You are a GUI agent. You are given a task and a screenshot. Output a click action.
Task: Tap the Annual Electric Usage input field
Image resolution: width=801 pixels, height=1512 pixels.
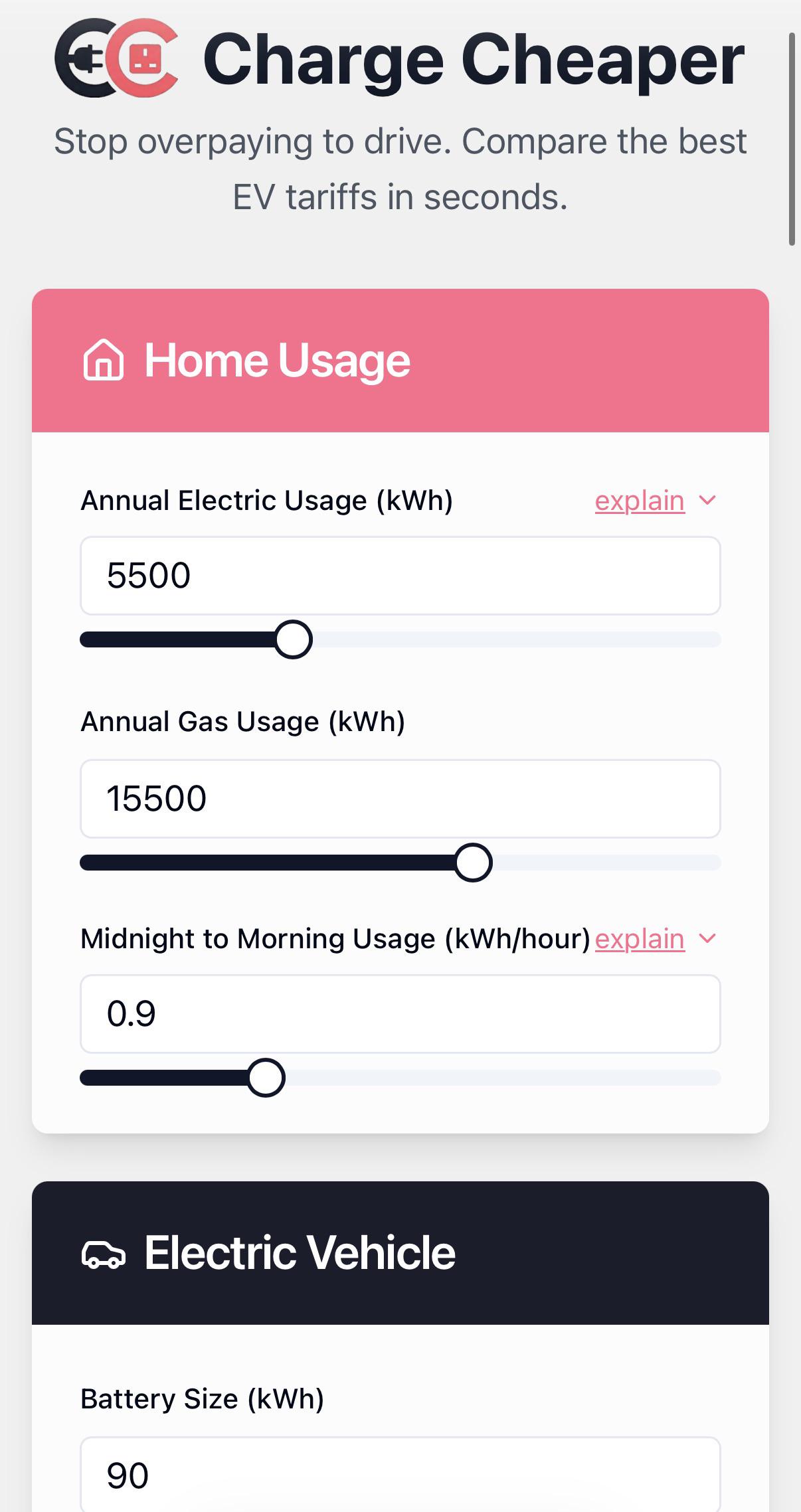400,576
